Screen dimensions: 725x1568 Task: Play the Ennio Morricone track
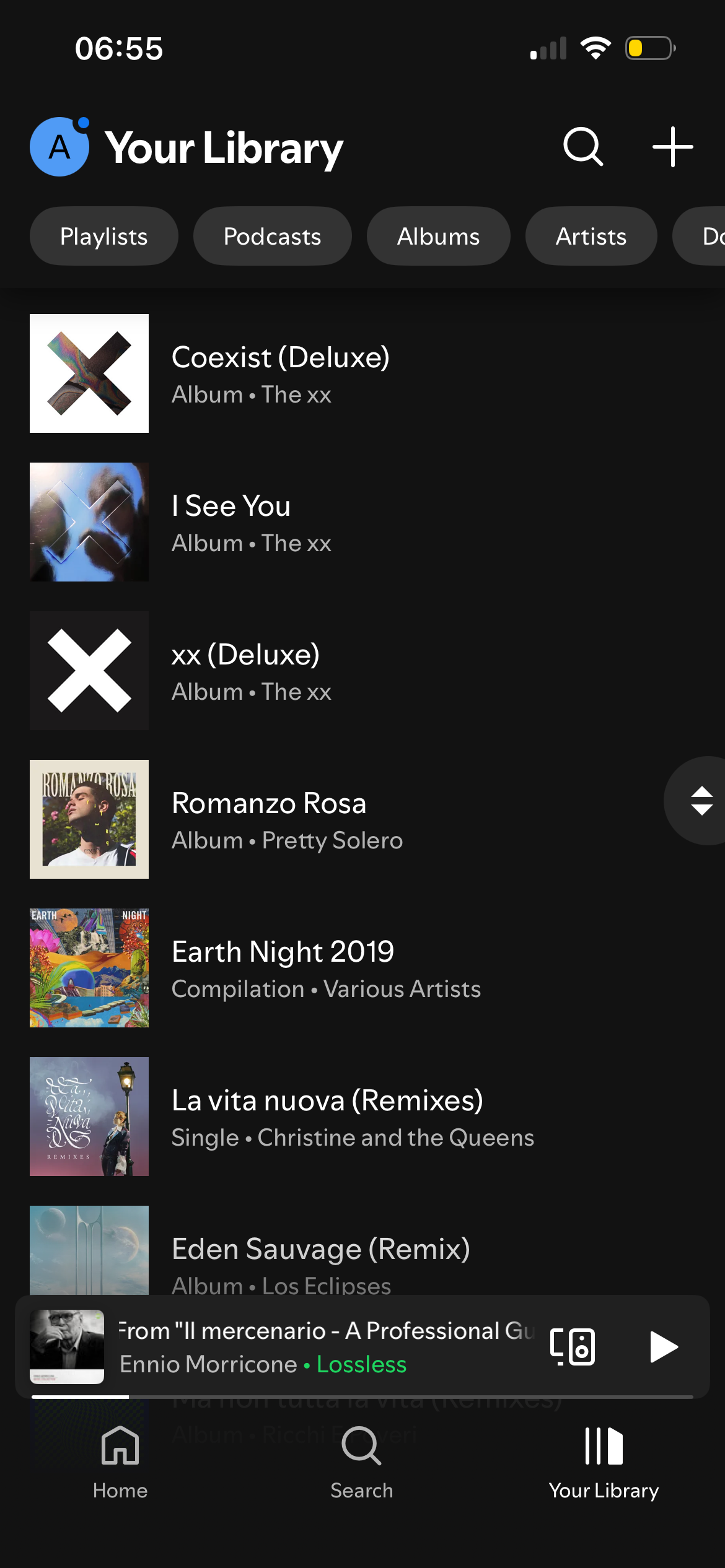pos(664,1347)
